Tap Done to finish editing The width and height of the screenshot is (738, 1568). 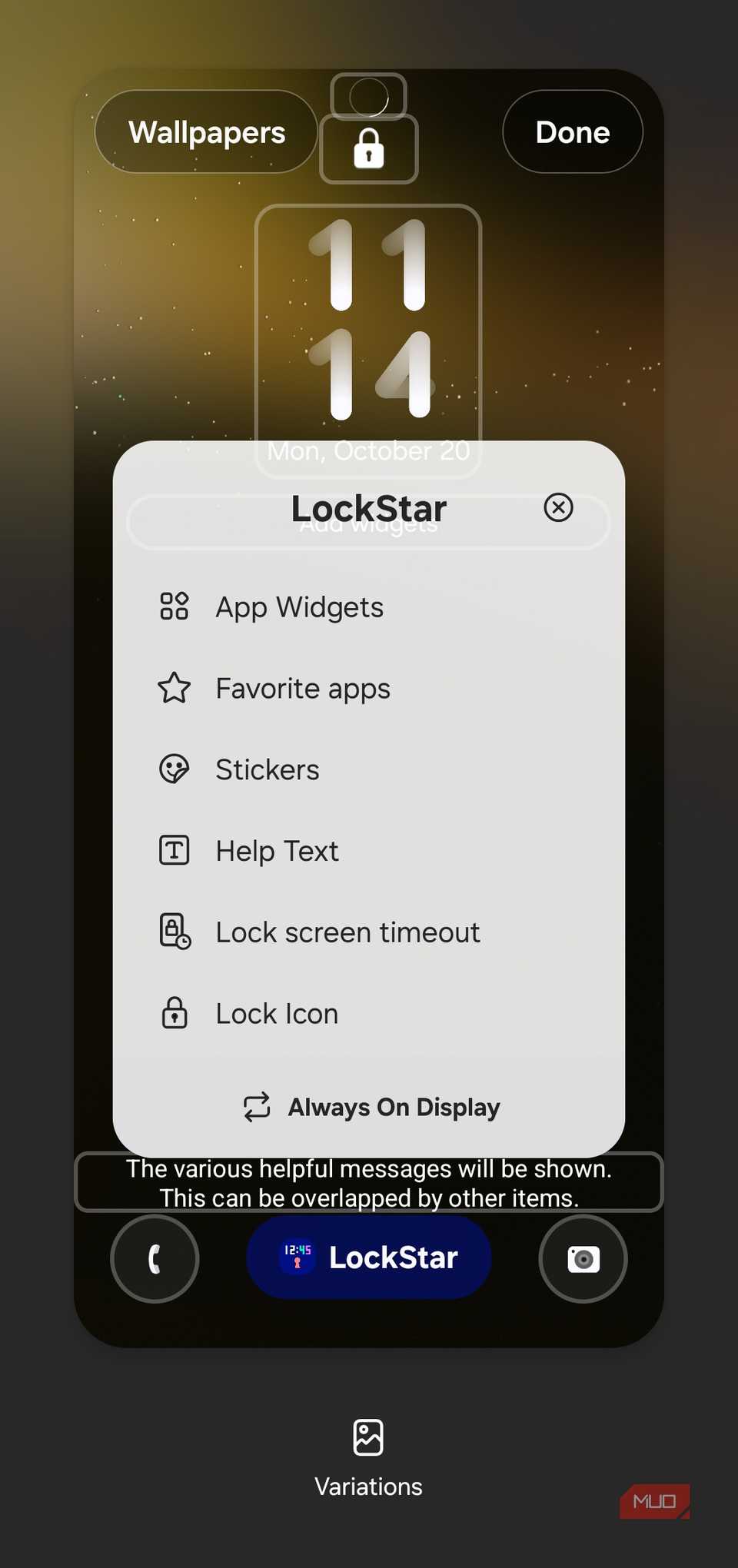coord(572,132)
